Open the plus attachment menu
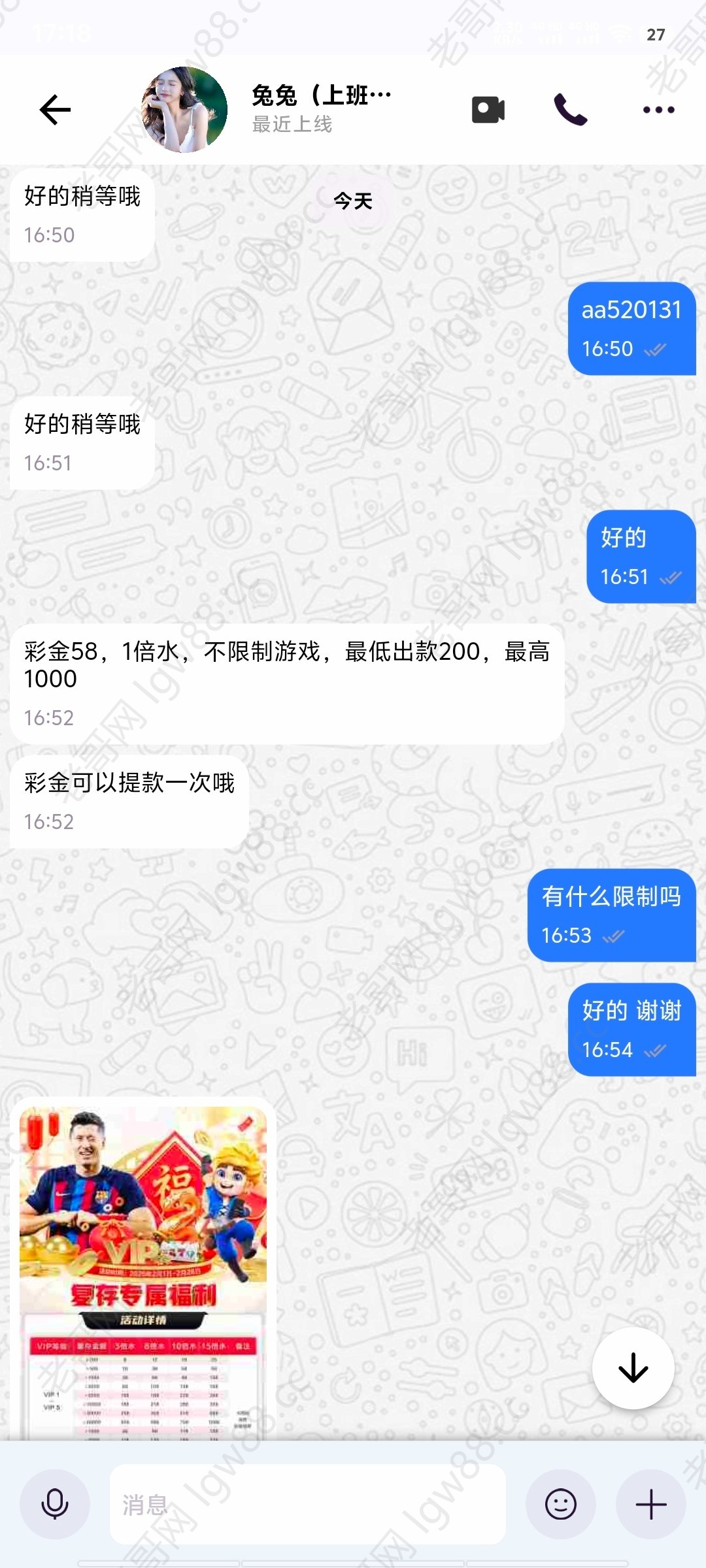The width and height of the screenshot is (706, 1568). 651,1505
